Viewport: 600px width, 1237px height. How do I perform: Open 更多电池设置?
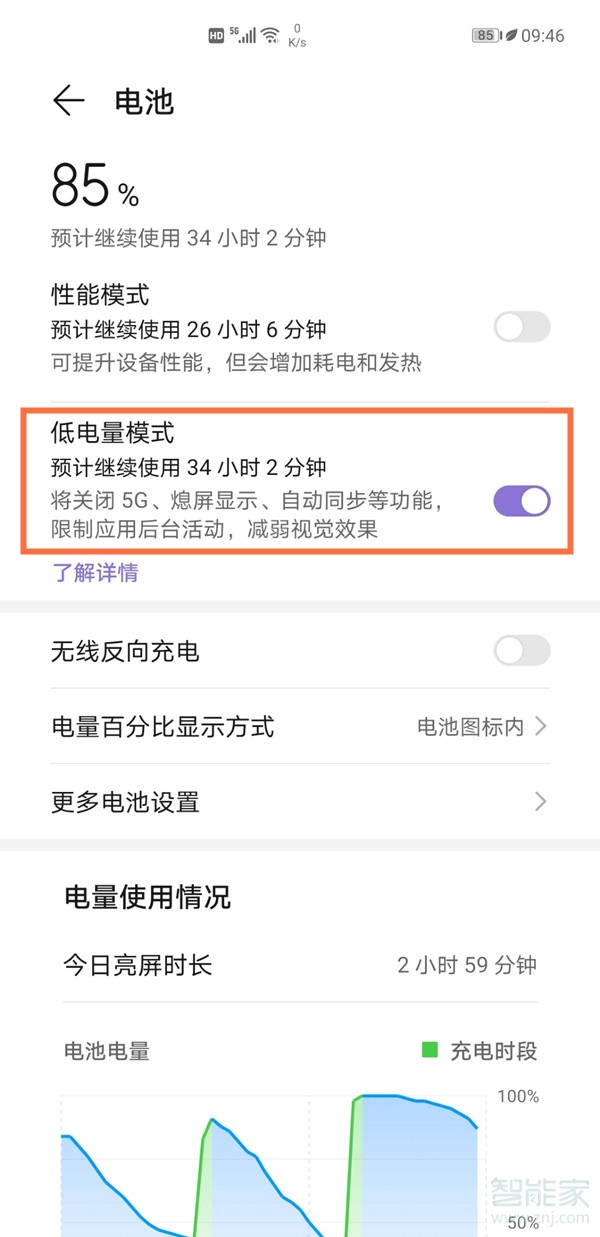[300, 801]
